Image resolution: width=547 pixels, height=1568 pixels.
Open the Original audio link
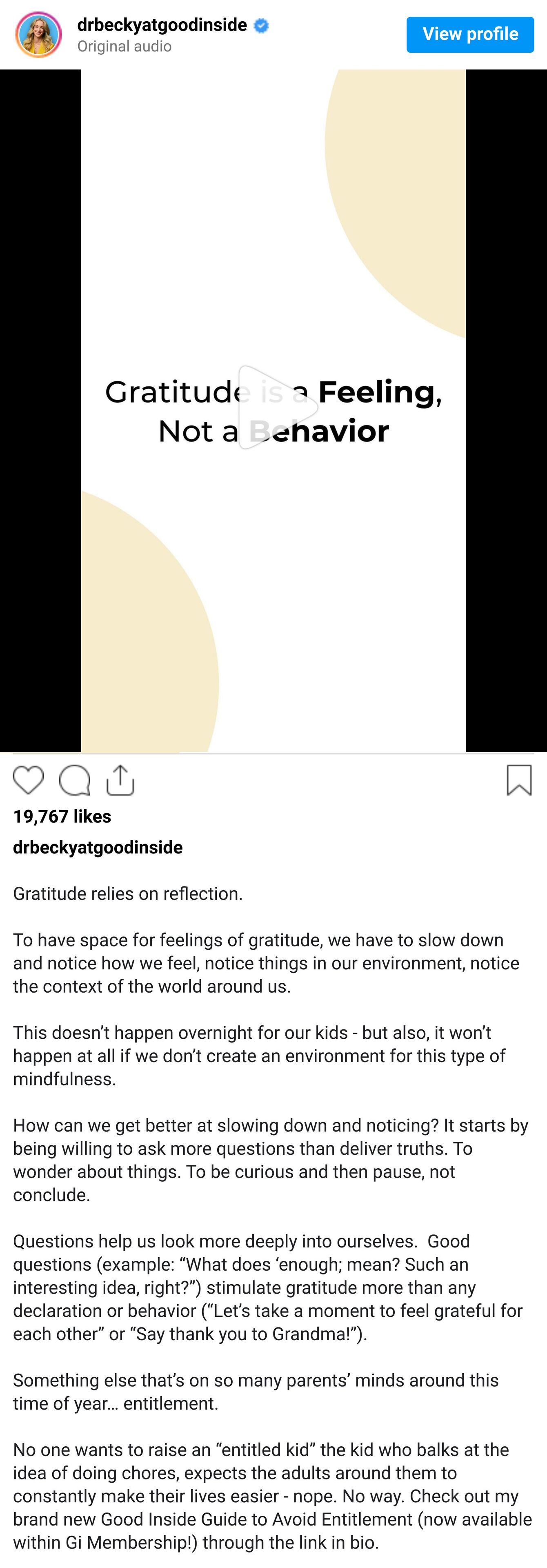pos(124,46)
